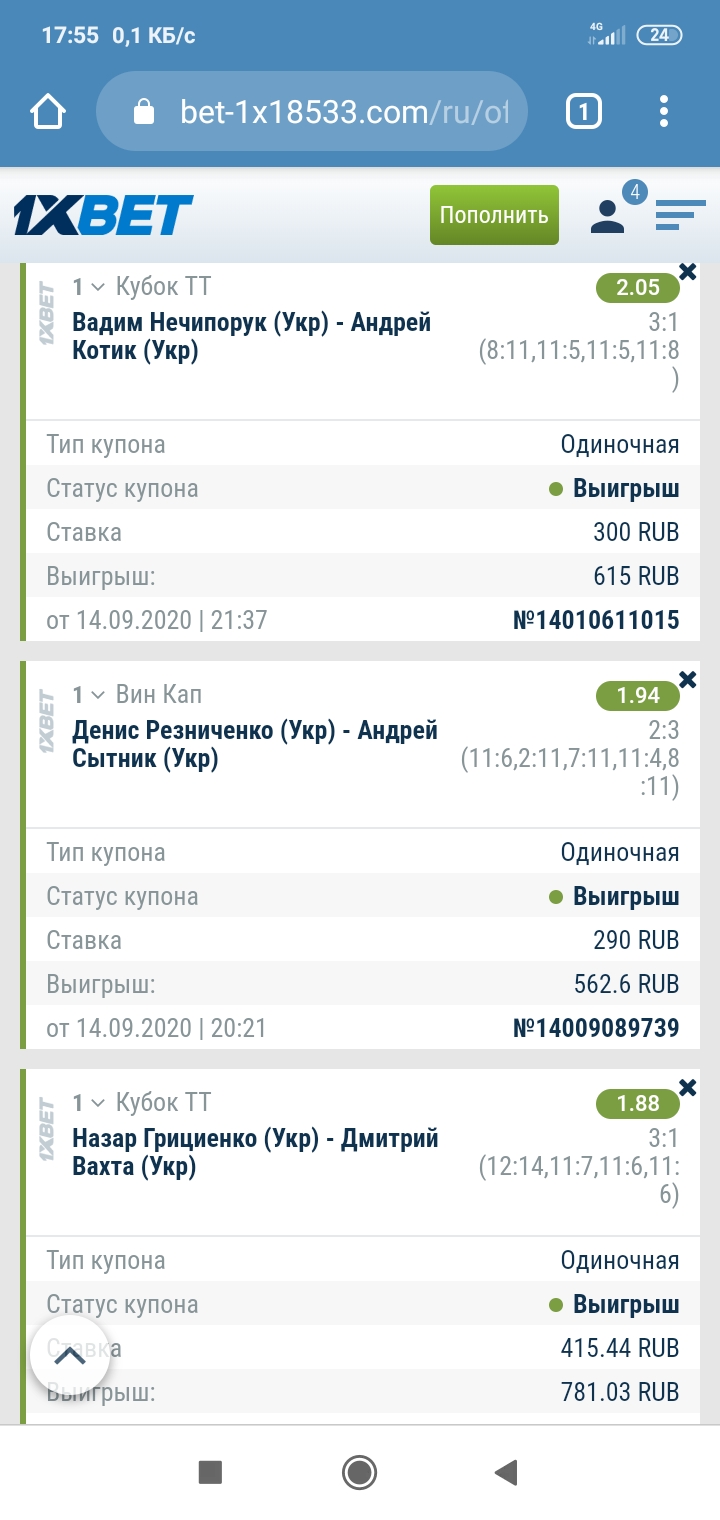Expand the Назар Гриценко Кубок ТТ coupon
The image size is (720, 1520).
click(x=97, y=1103)
